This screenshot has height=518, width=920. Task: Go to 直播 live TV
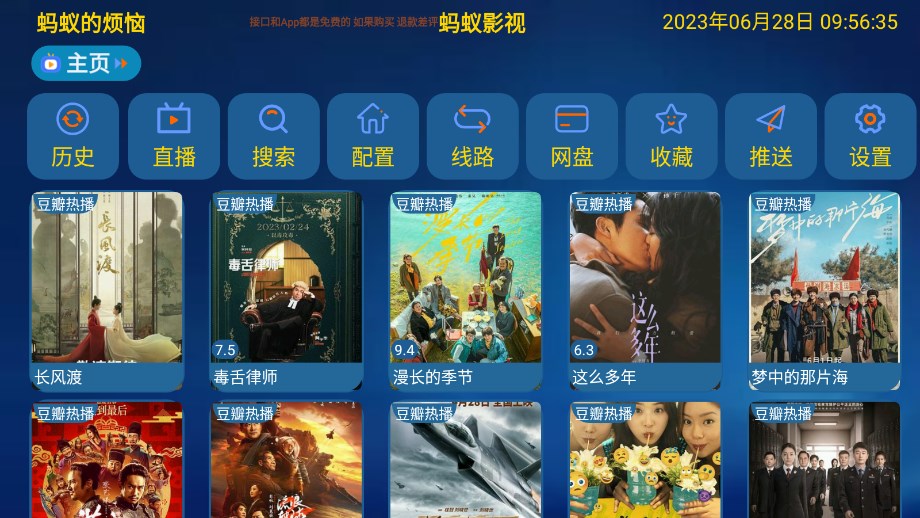(x=174, y=136)
